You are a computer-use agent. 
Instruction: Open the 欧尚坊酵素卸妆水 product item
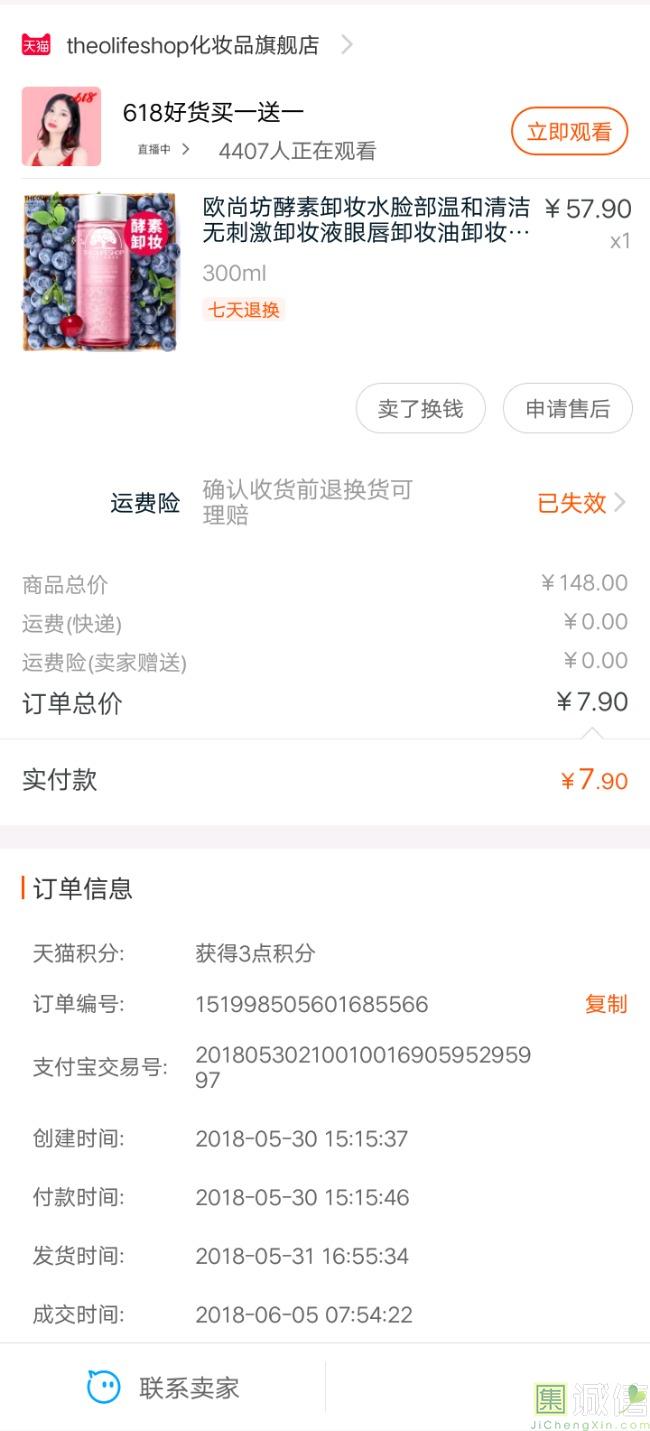click(325, 271)
